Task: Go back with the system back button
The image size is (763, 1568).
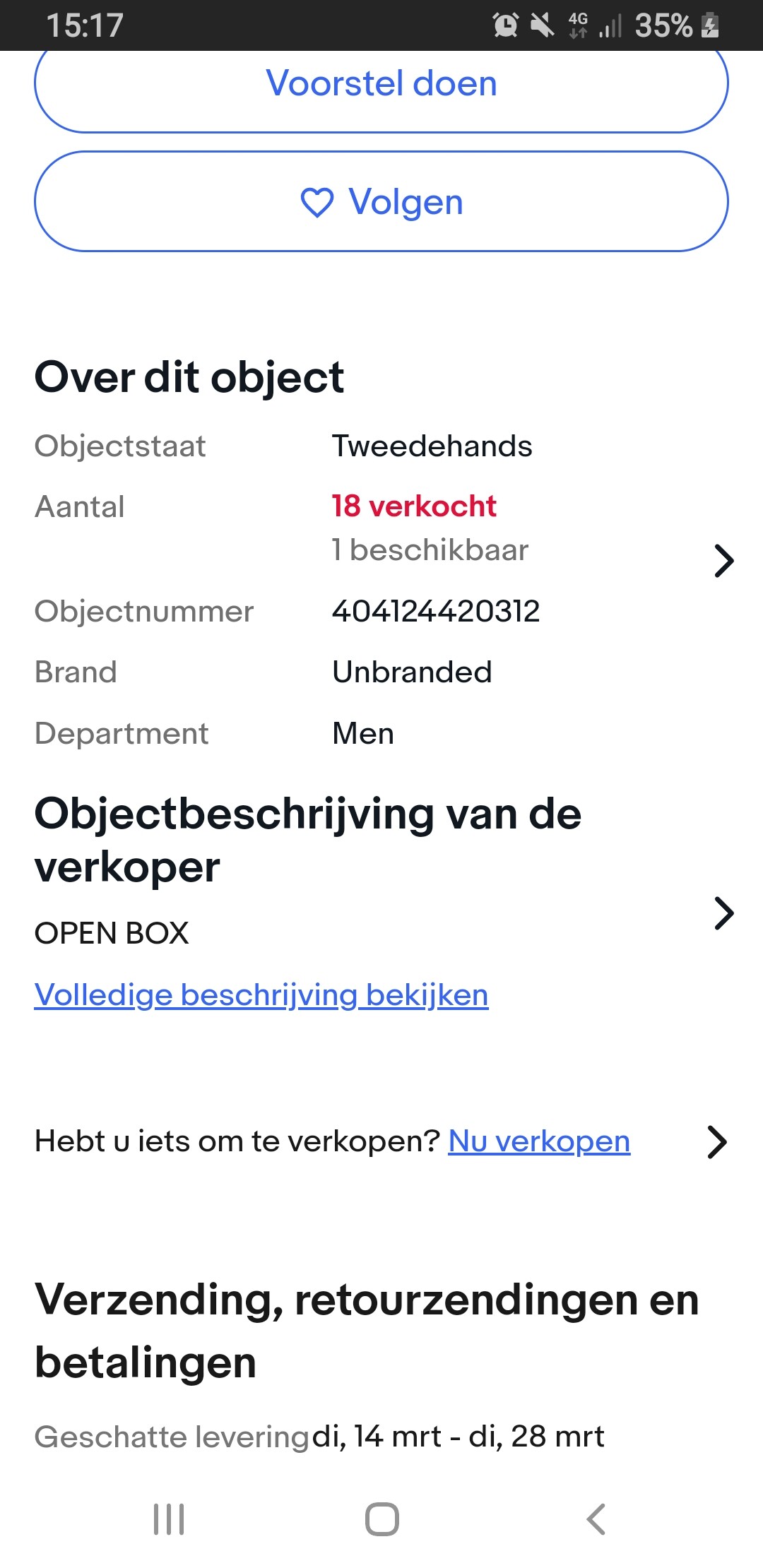Action: (x=596, y=1519)
